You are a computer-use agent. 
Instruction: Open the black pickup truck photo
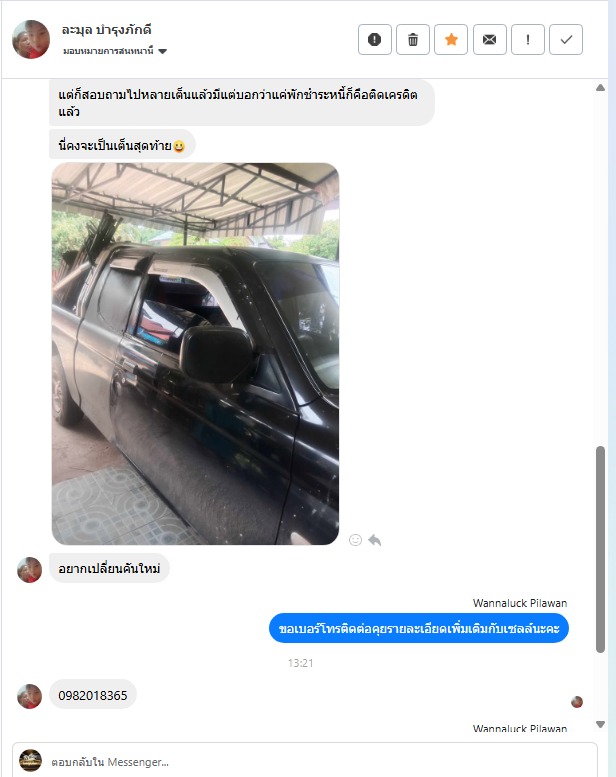(x=195, y=353)
